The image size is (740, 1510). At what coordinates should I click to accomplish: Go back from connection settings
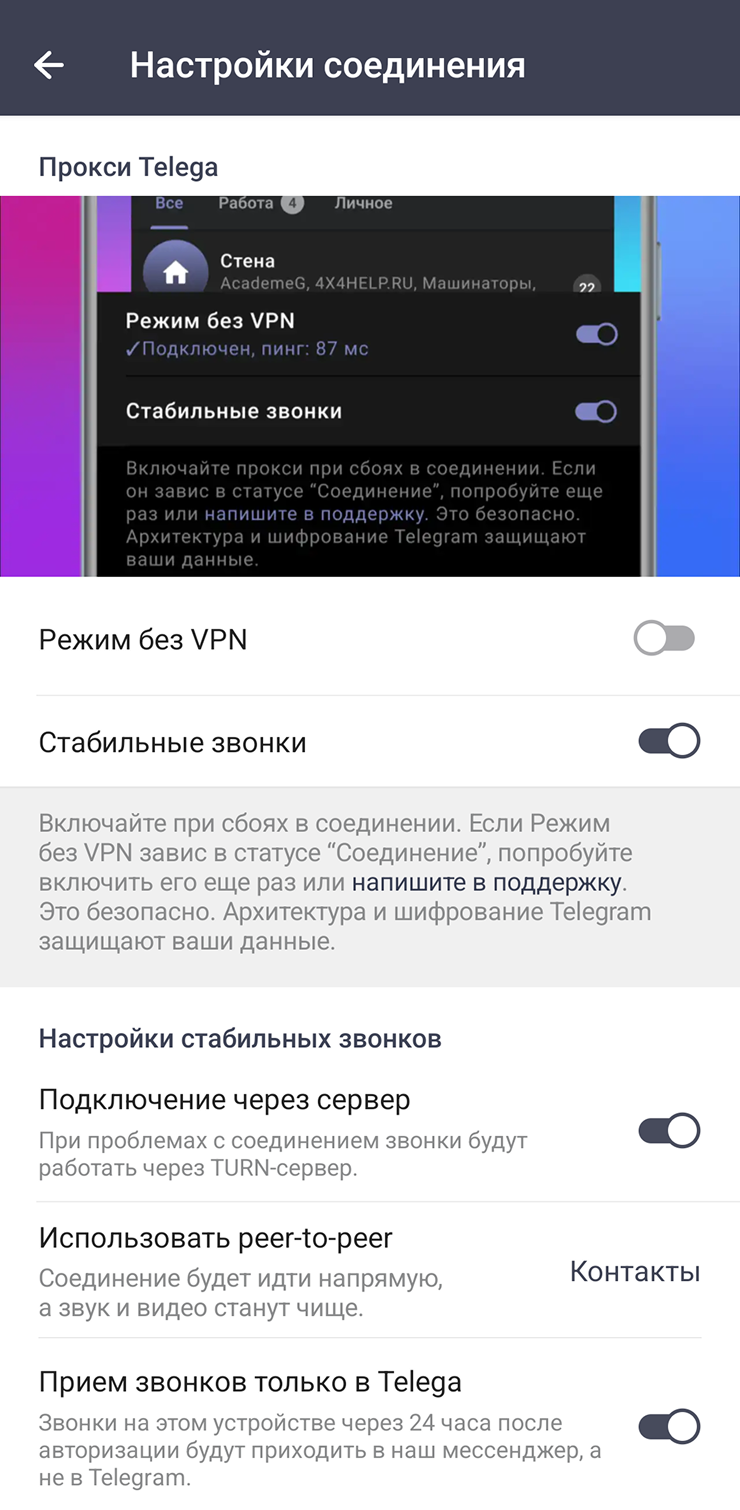point(48,66)
